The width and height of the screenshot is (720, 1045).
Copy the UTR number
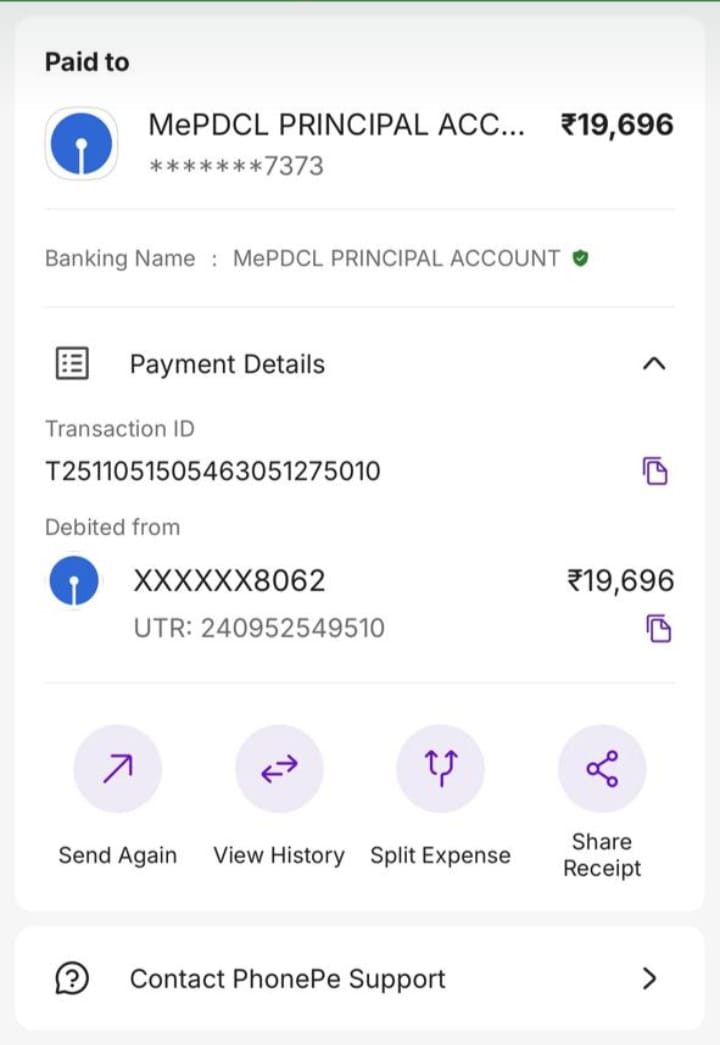[x=657, y=628]
